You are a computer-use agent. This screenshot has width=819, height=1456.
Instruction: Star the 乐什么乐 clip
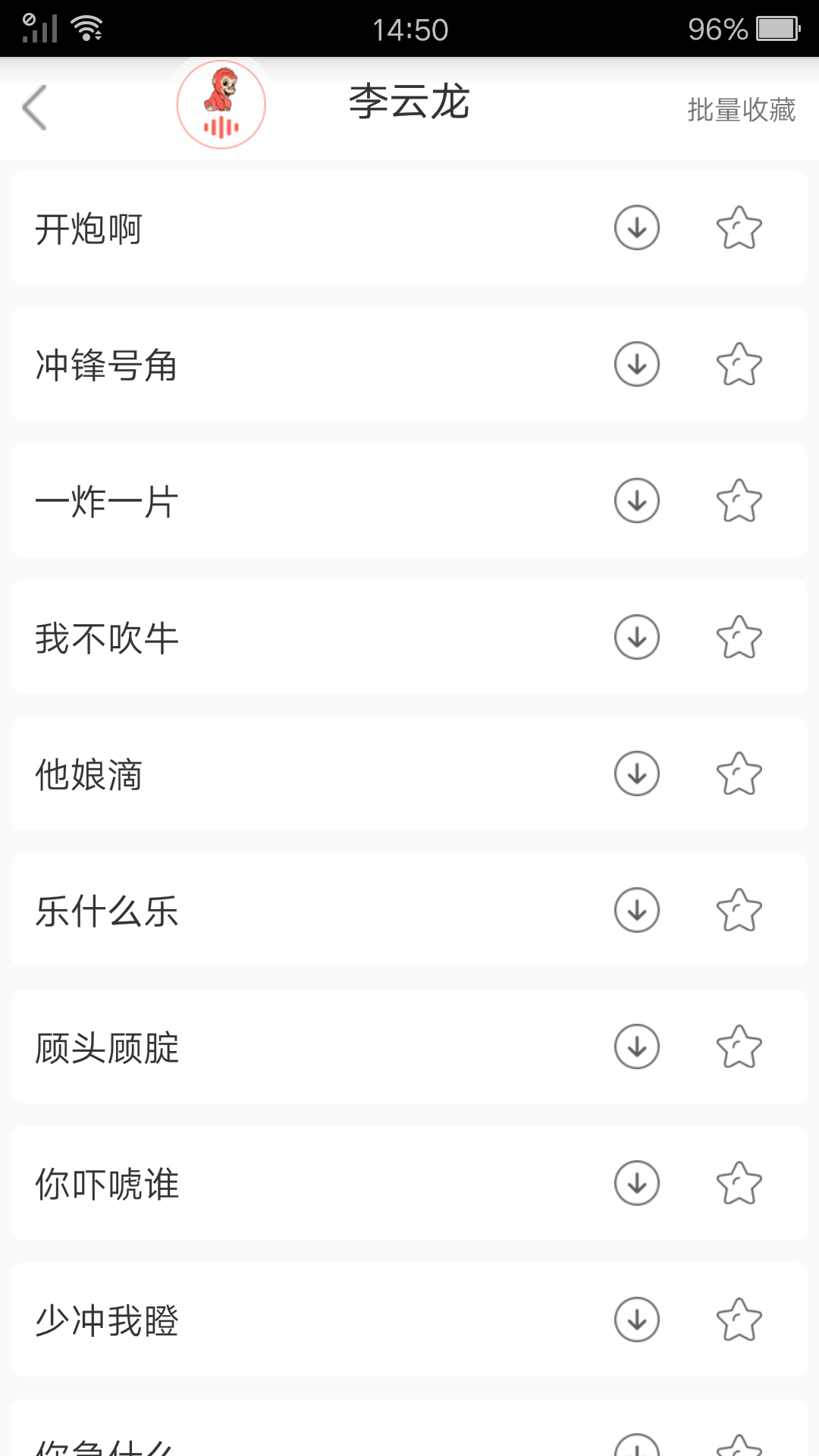point(739,911)
